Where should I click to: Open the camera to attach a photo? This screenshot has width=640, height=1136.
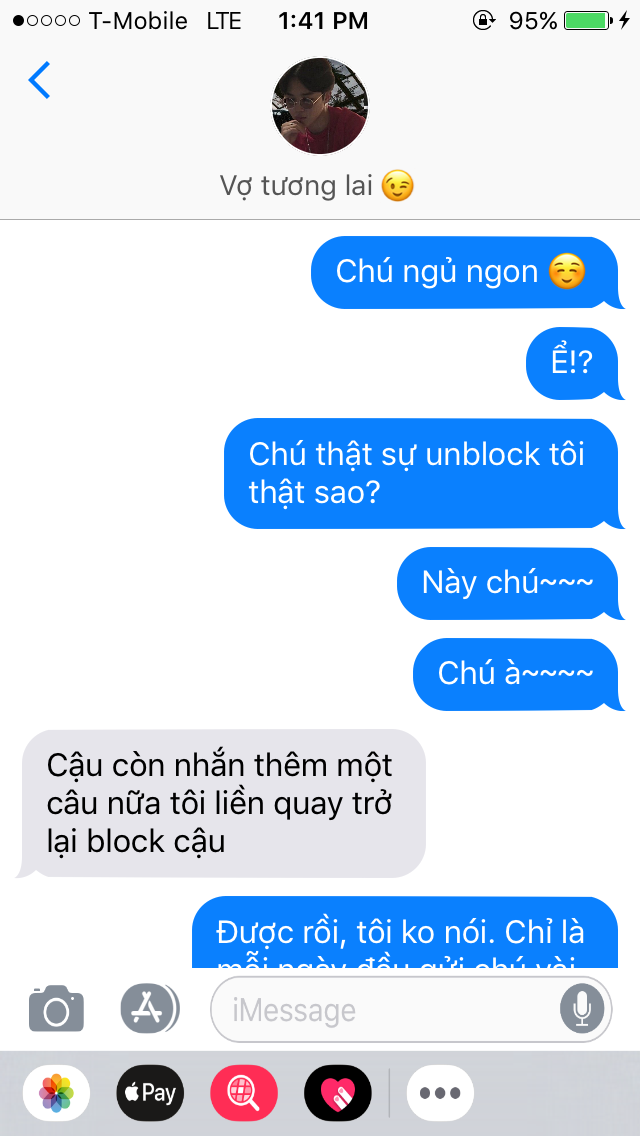[56, 1009]
